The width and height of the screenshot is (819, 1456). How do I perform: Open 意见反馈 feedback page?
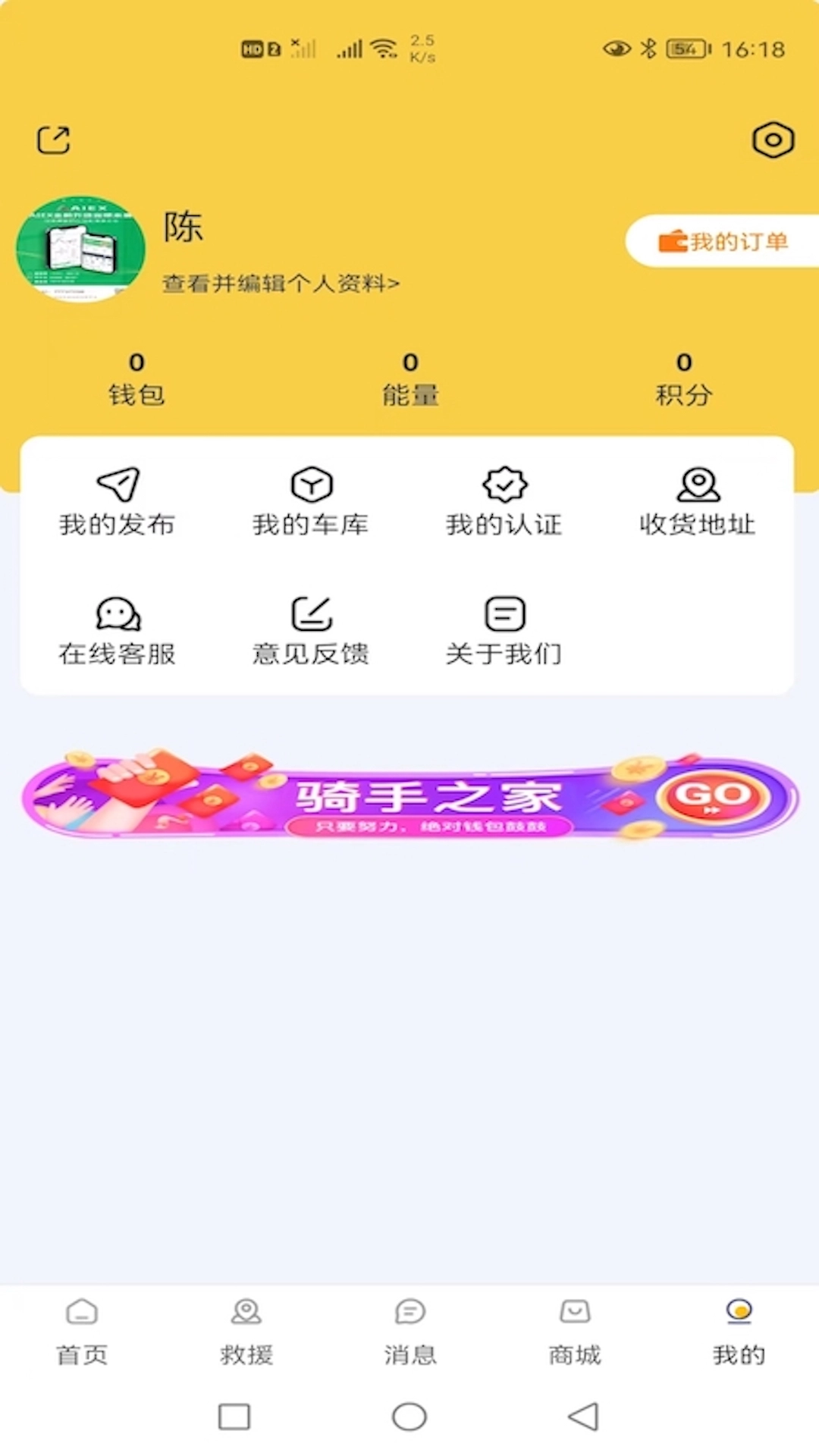pos(311,629)
